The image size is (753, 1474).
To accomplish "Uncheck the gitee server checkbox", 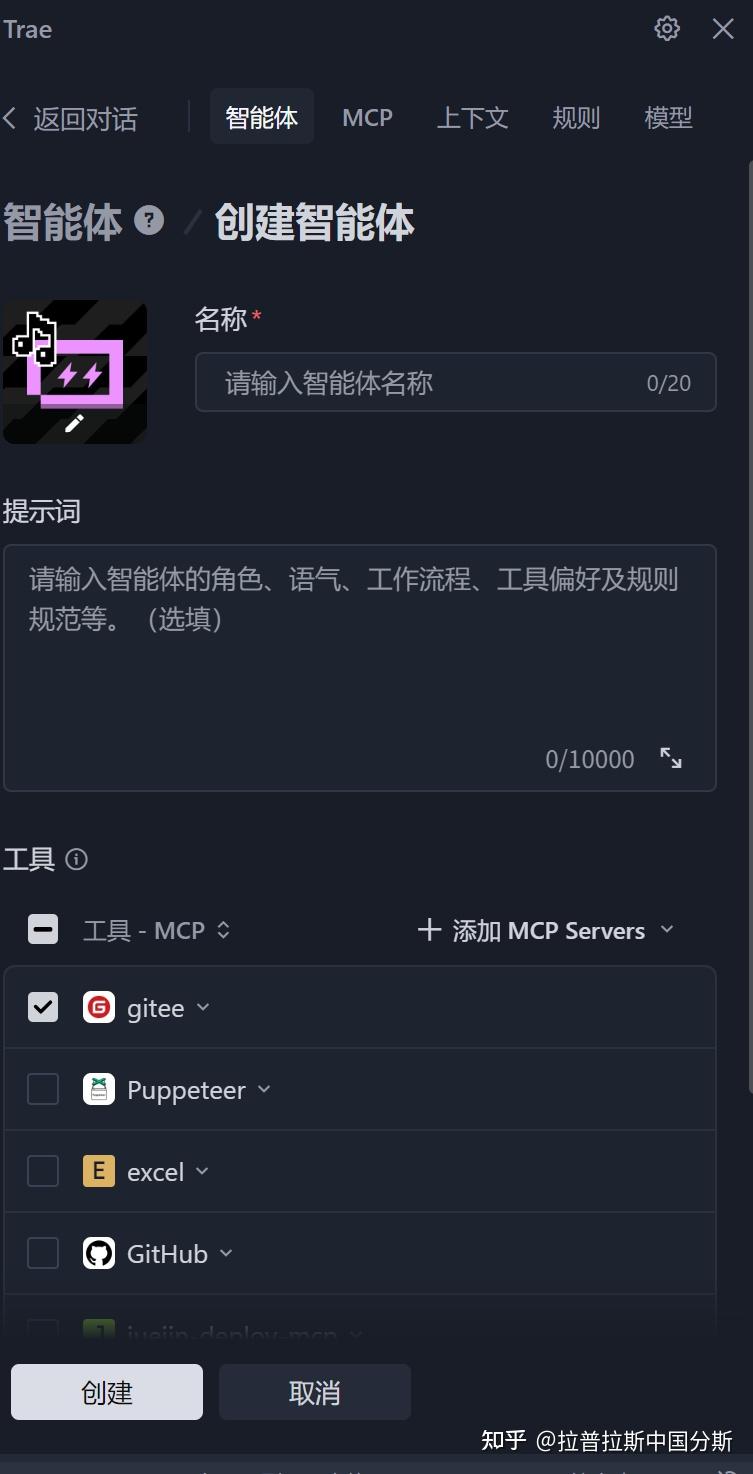I will 43,1007.
